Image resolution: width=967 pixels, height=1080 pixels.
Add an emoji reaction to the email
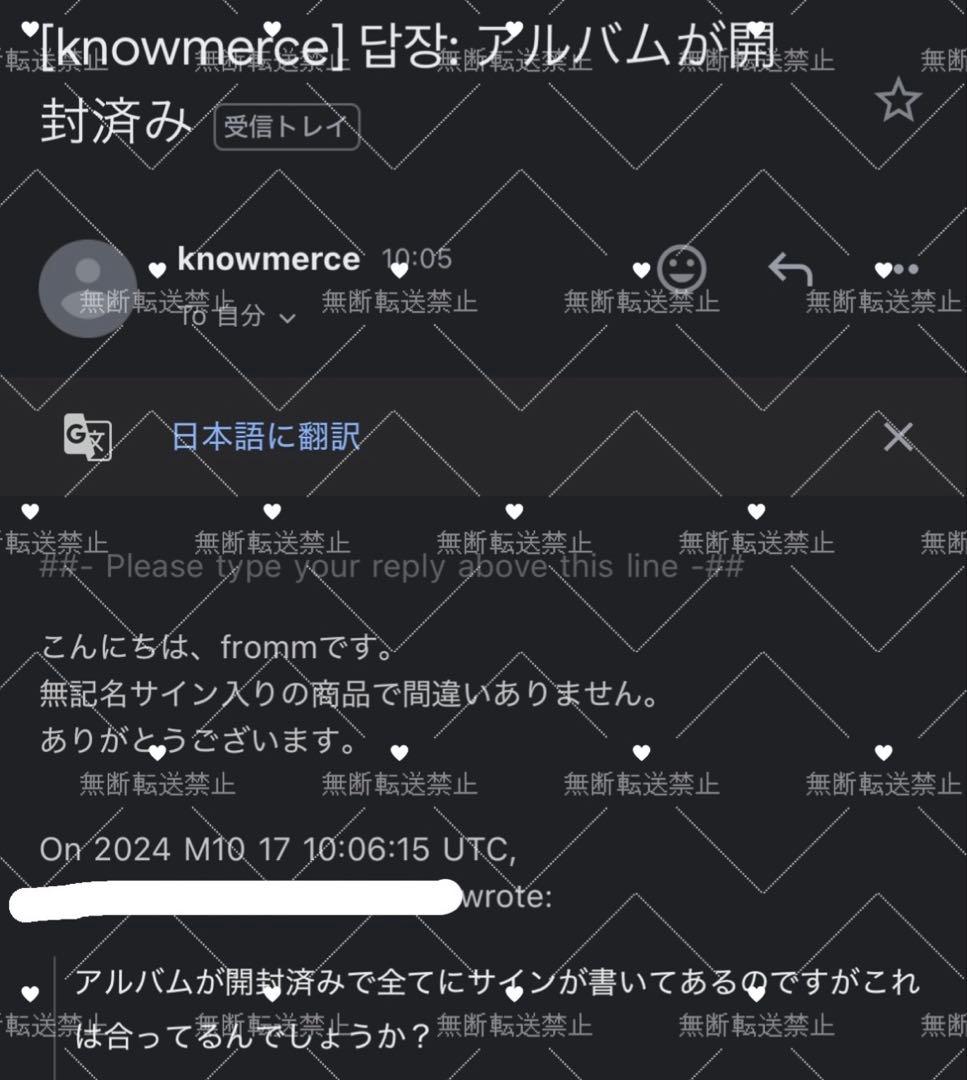click(x=683, y=269)
